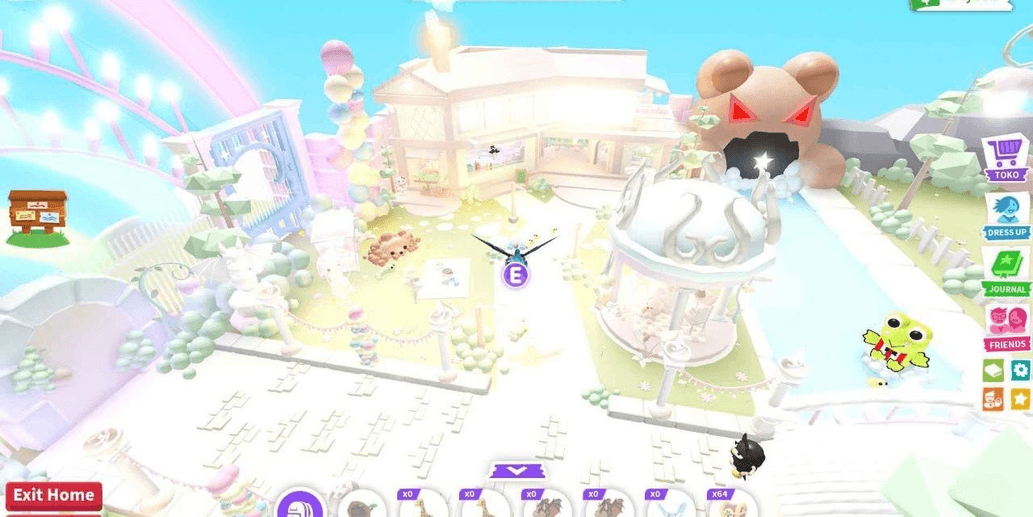Open the Dress Up menu
Screen dimensions: 1033x517
(1006, 214)
